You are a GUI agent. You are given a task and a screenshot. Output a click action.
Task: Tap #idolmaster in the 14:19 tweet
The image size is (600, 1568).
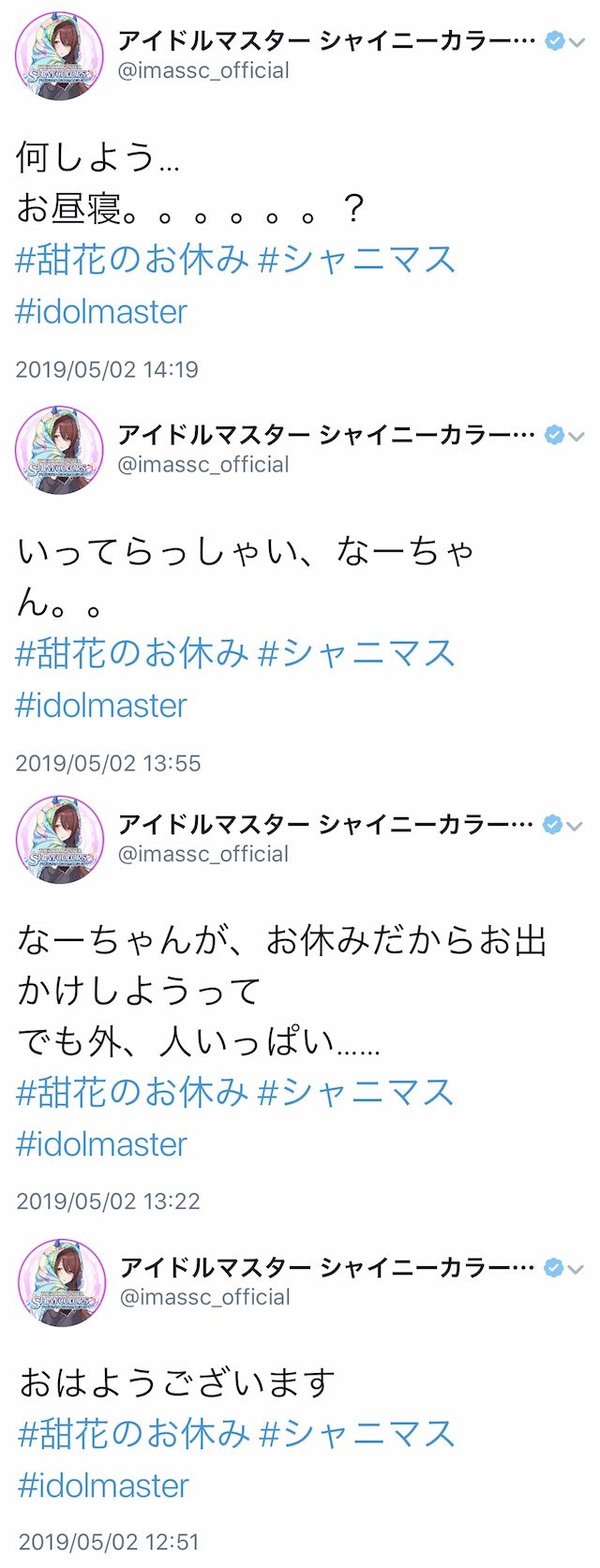click(101, 311)
